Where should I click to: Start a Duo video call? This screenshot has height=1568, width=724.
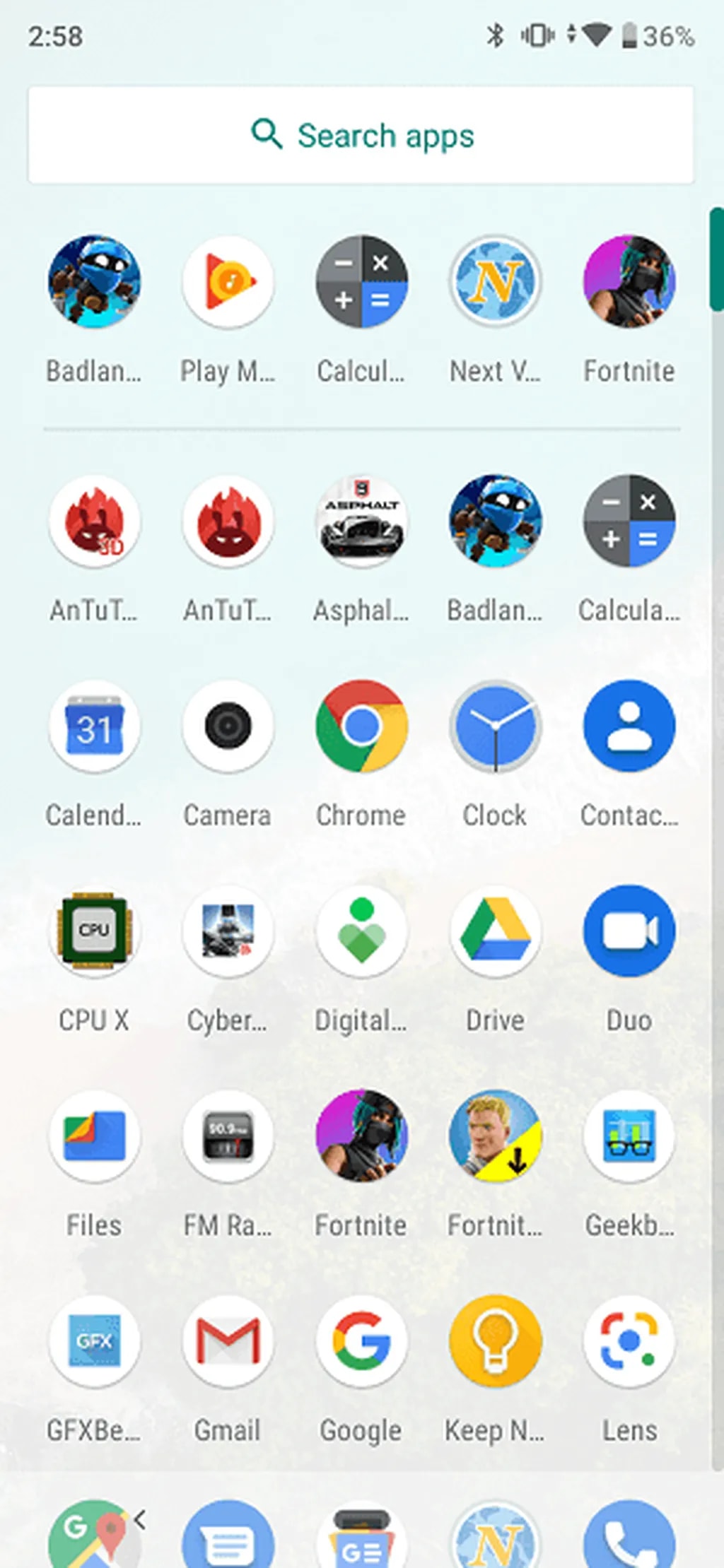(x=629, y=933)
